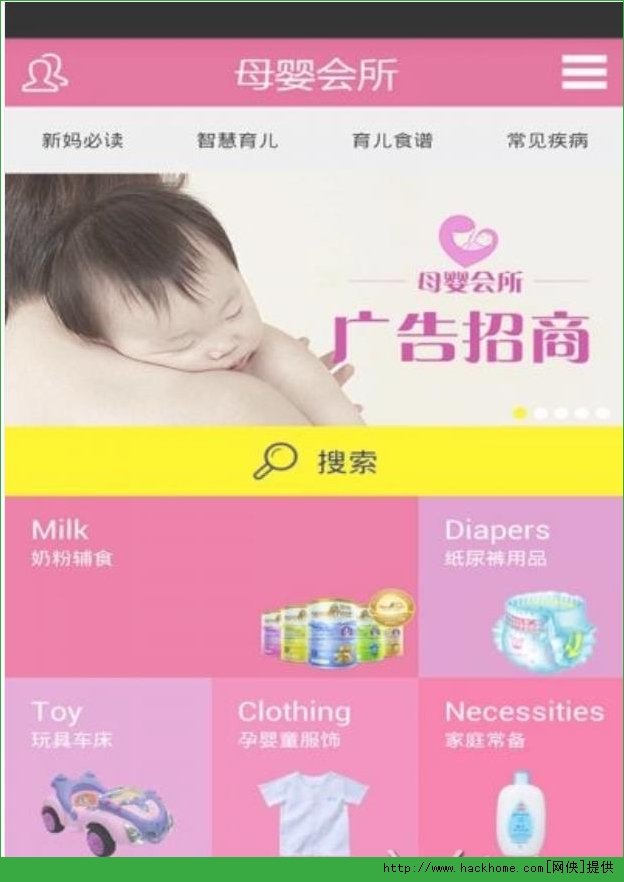Switch to the 智慧育儿 tab
624x882 pixels.
point(237,140)
